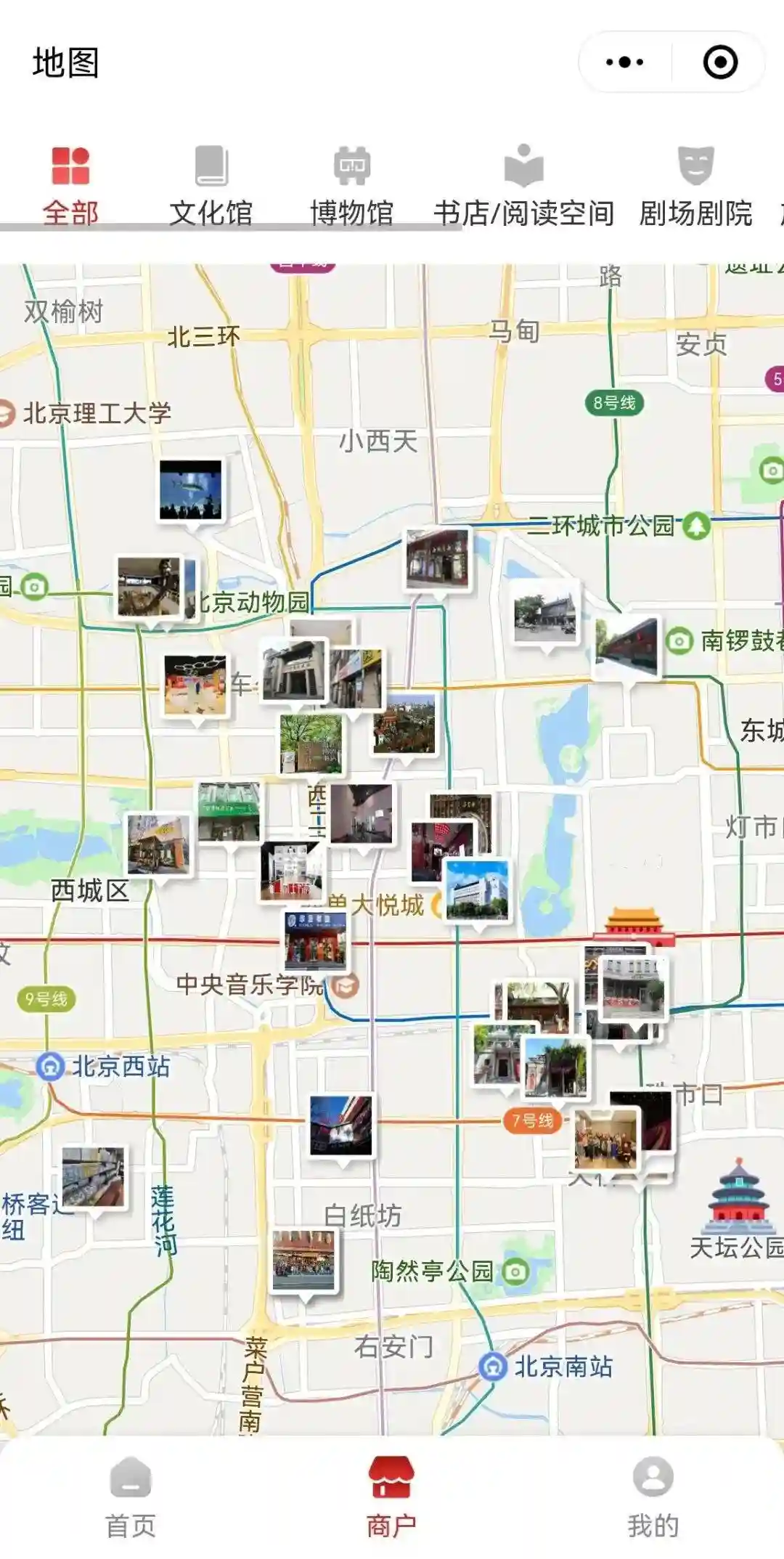Open the marker left of 南锣鼓巷
Viewport: 784px width, 1559px height.
pos(626,647)
